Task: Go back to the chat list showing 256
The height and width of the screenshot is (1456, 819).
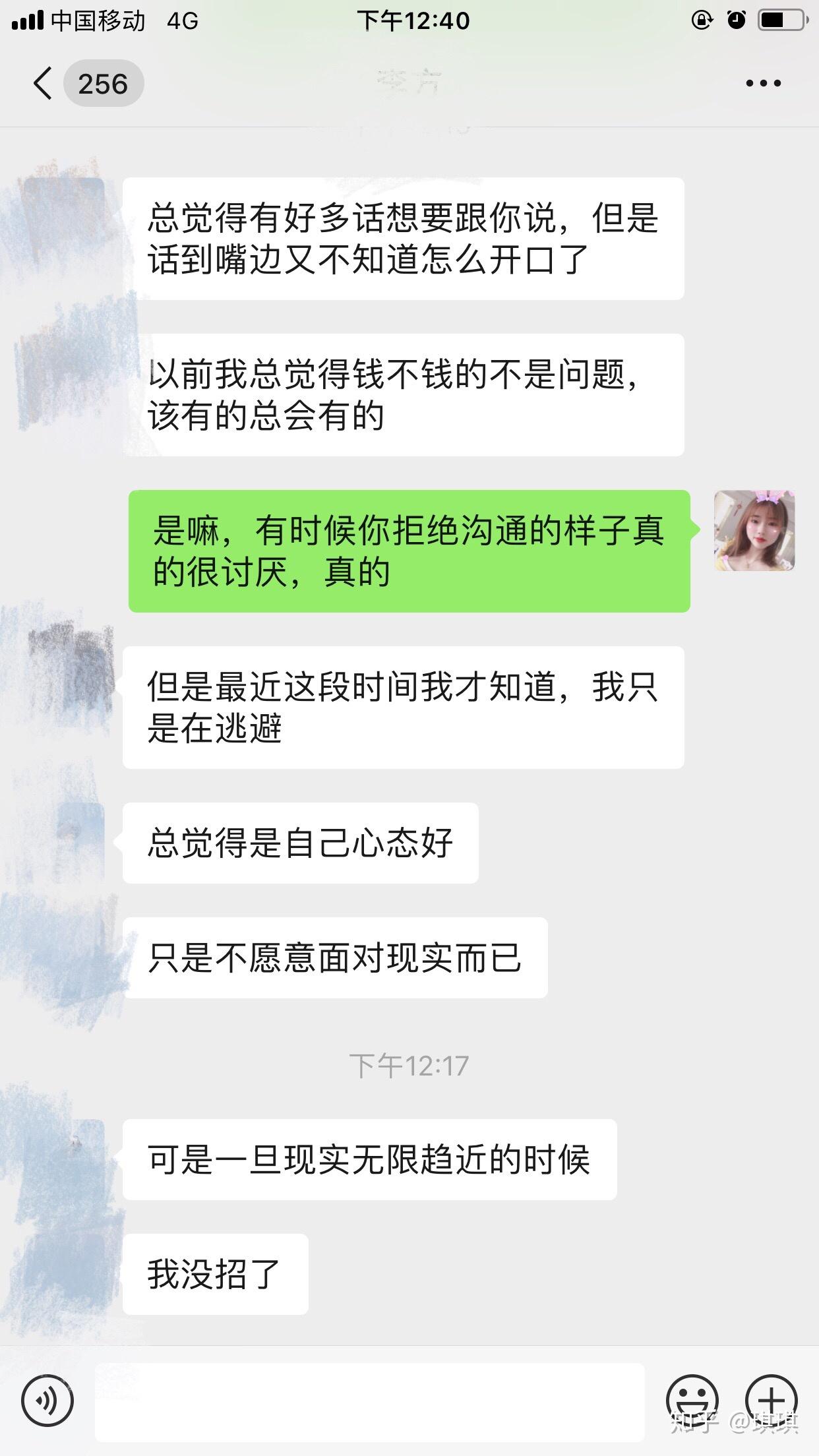Action: tap(87, 84)
